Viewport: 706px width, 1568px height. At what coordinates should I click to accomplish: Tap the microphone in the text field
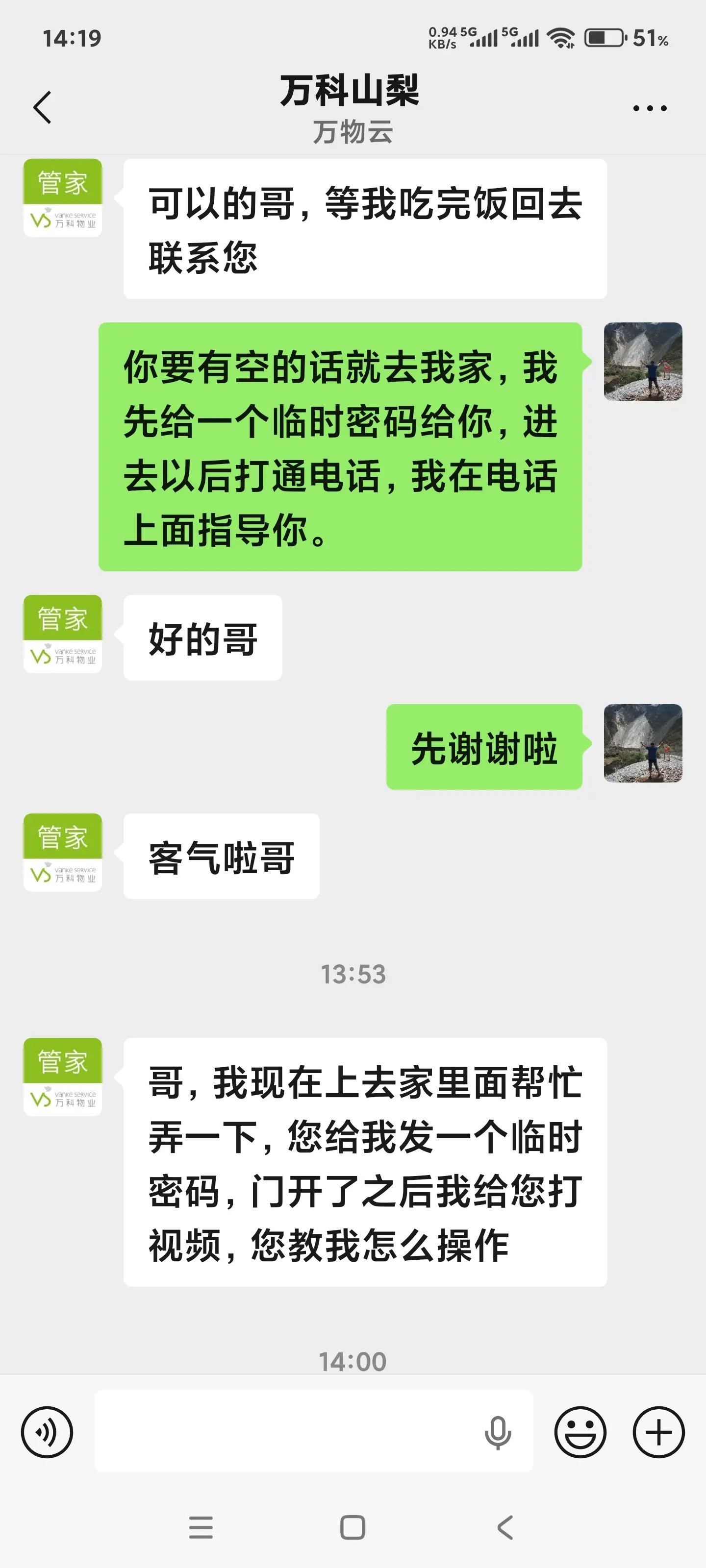click(498, 1432)
